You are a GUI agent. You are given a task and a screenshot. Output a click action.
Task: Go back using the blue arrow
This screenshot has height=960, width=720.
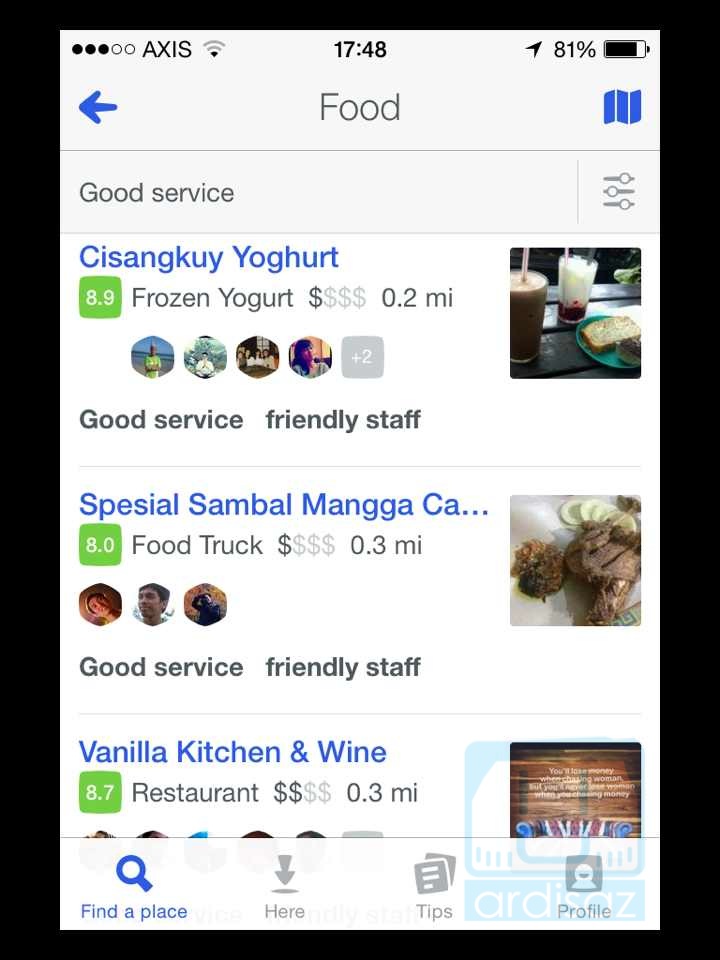98,107
